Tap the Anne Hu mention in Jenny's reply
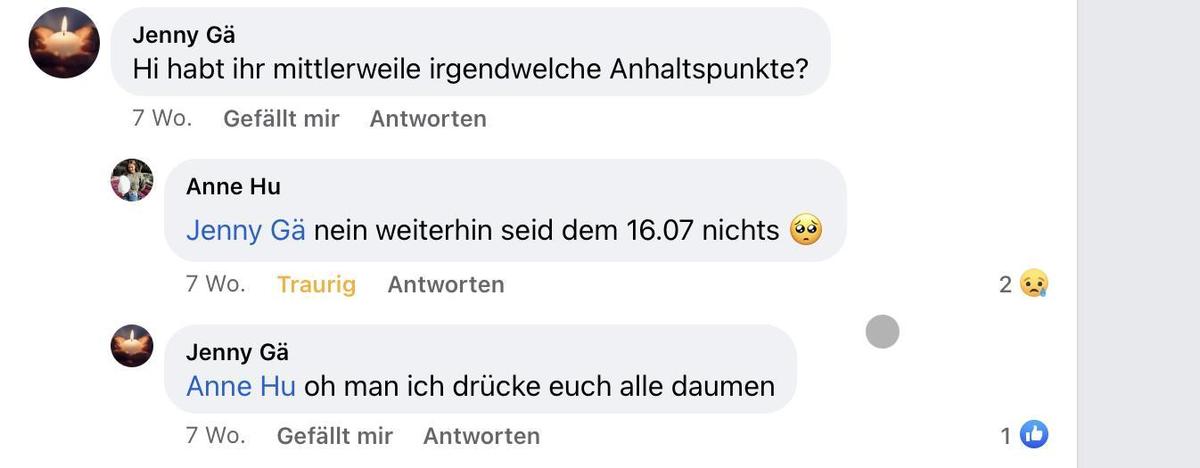1200x468 pixels. coord(240,386)
